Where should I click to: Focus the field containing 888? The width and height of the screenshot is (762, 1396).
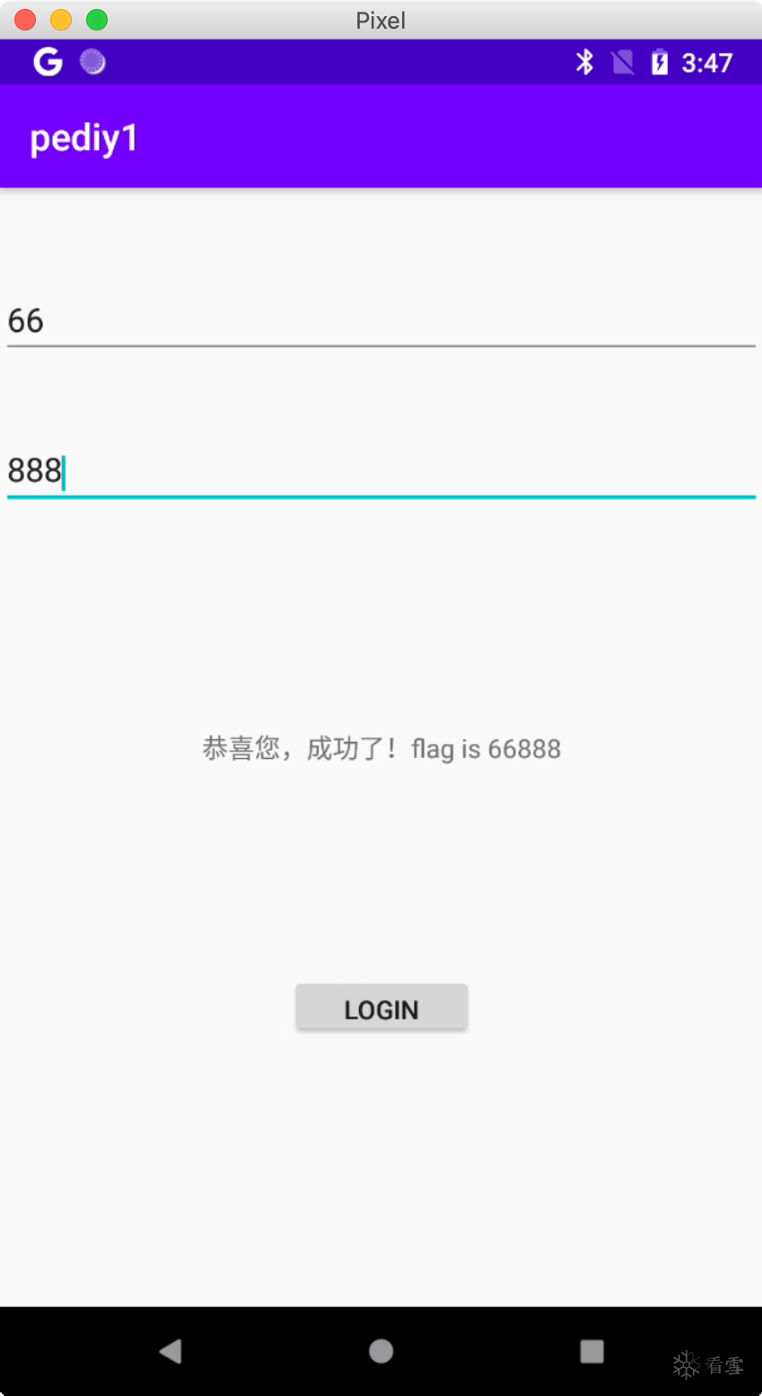tap(380, 471)
